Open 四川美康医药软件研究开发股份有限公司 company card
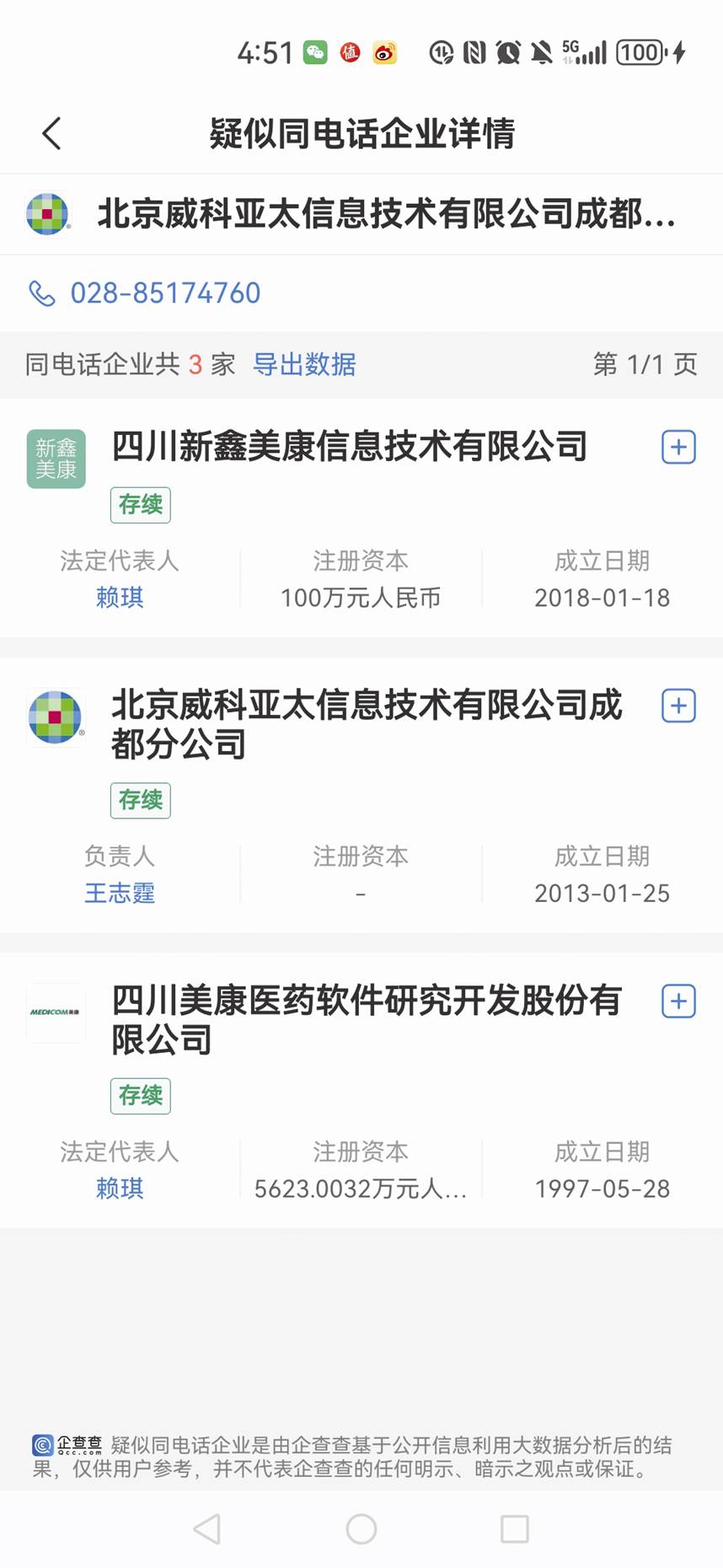This screenshot has width=723, height=1568. point(366,1019)
